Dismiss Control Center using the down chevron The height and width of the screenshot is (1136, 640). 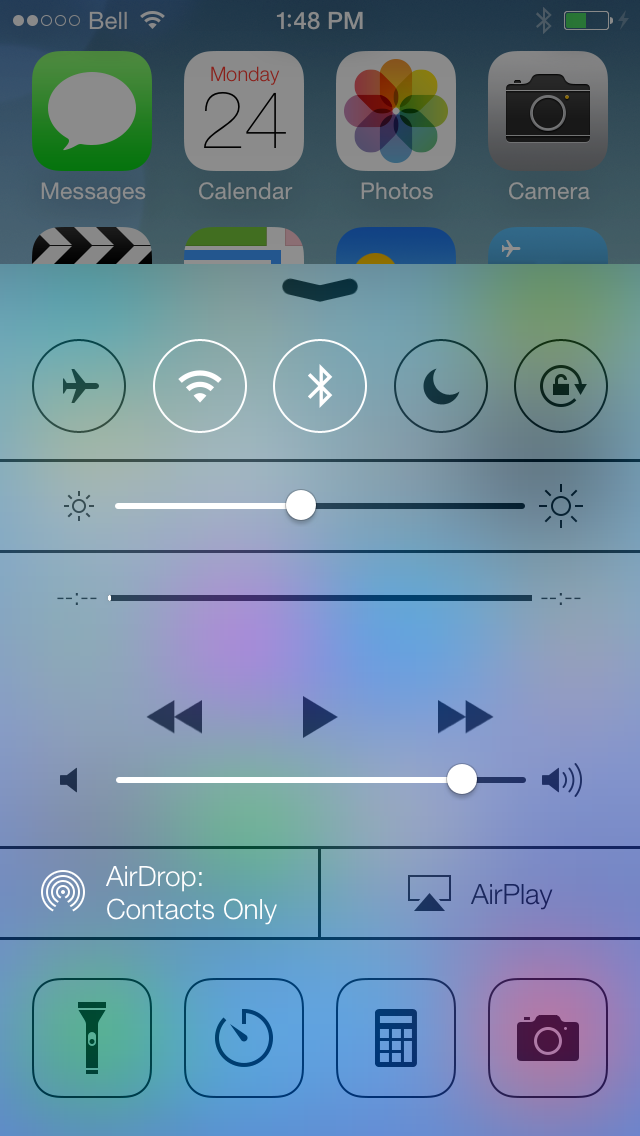(320, 288)
